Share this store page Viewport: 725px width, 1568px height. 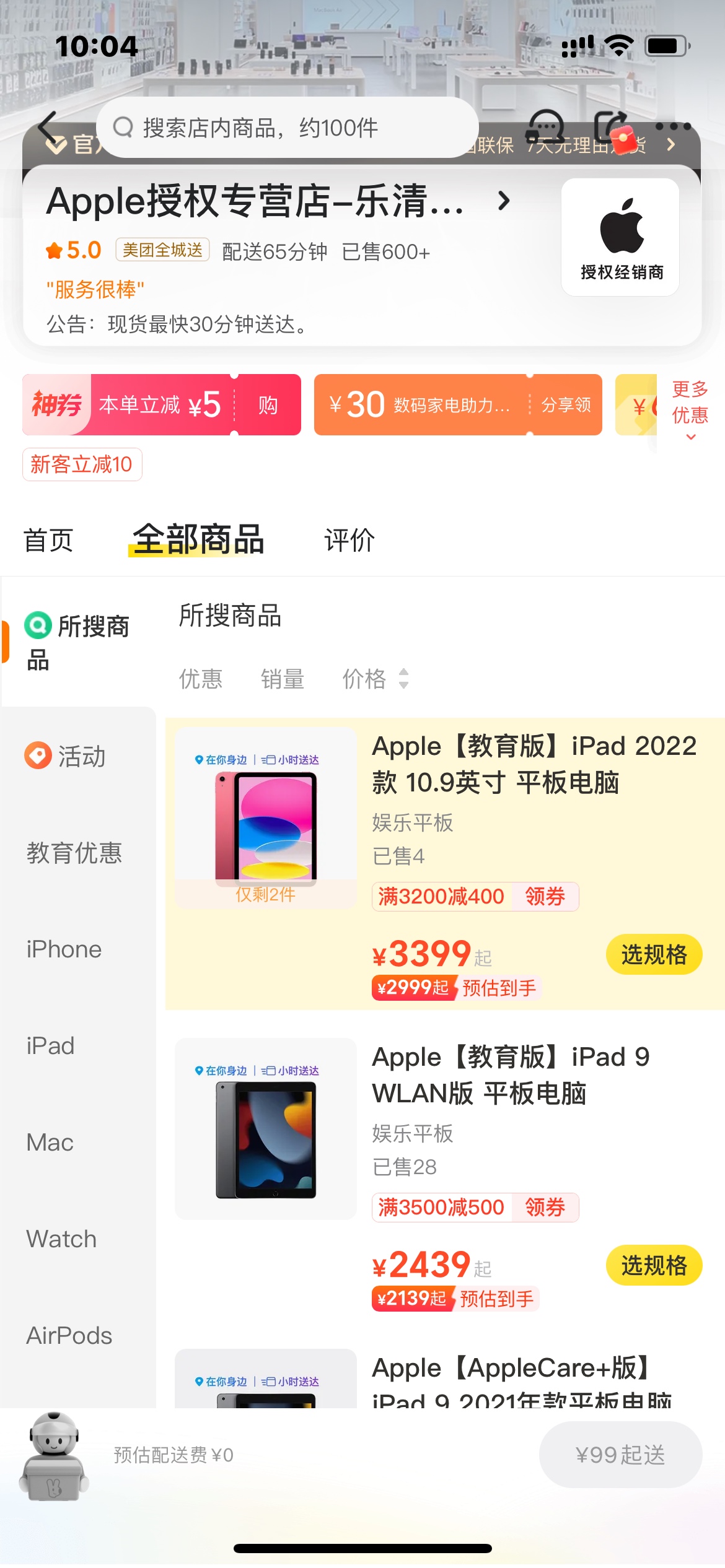pos(612,126)
